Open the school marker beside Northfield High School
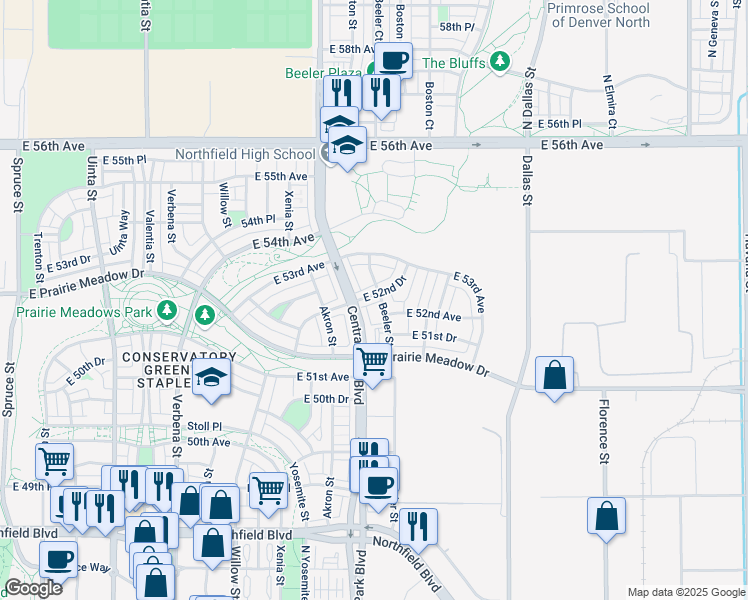 pyautogui.click(x=348, y=145)
